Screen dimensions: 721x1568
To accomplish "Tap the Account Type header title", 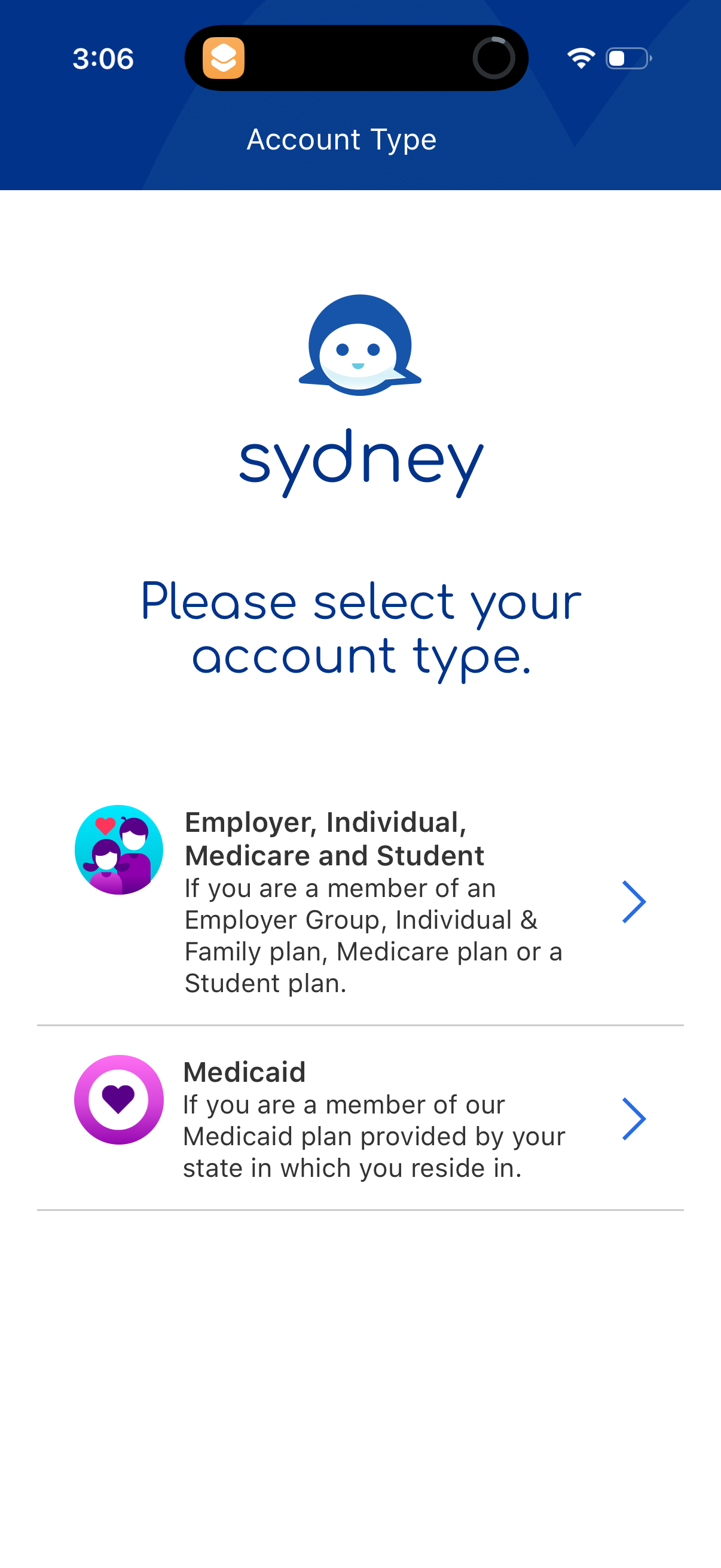I will [341, 139].
